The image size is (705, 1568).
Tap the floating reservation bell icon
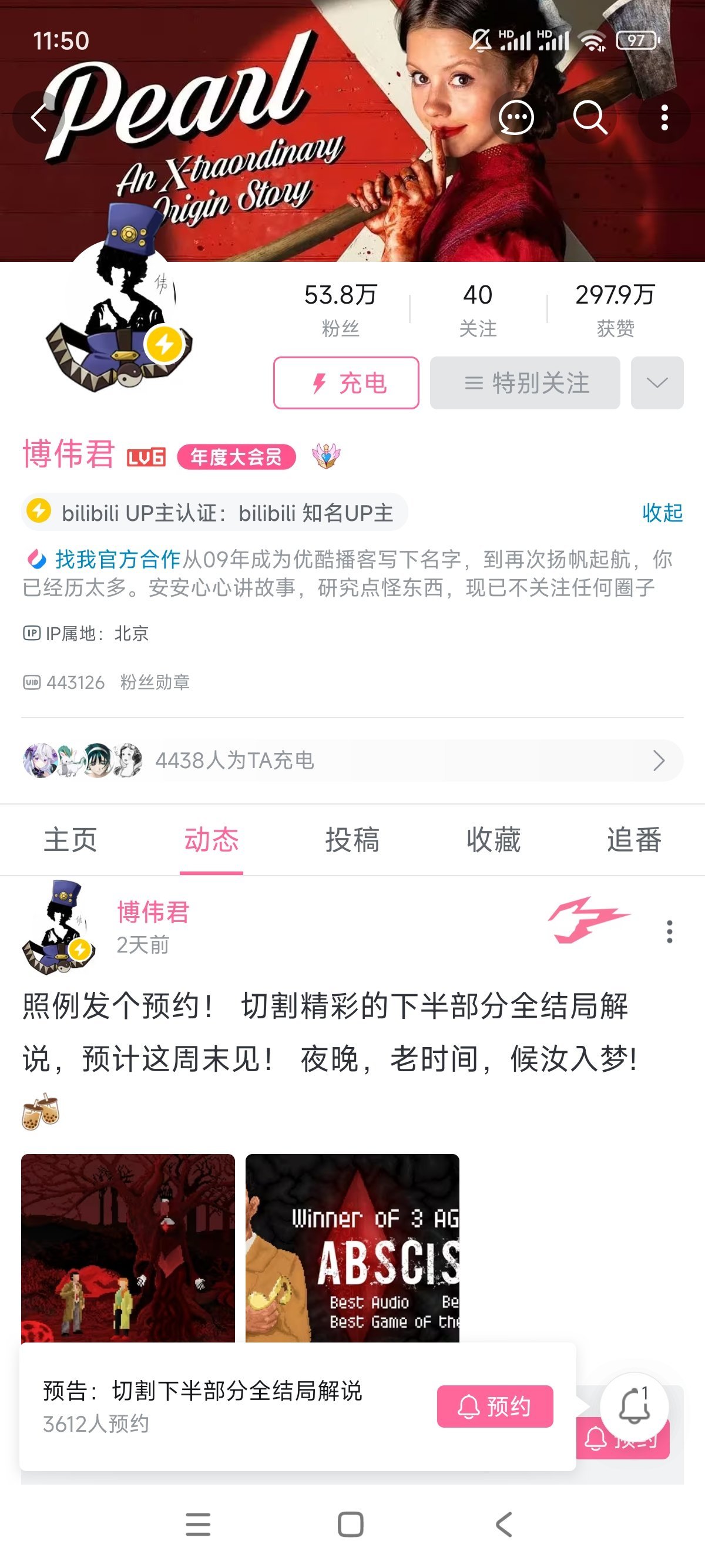coord(634,1406)
